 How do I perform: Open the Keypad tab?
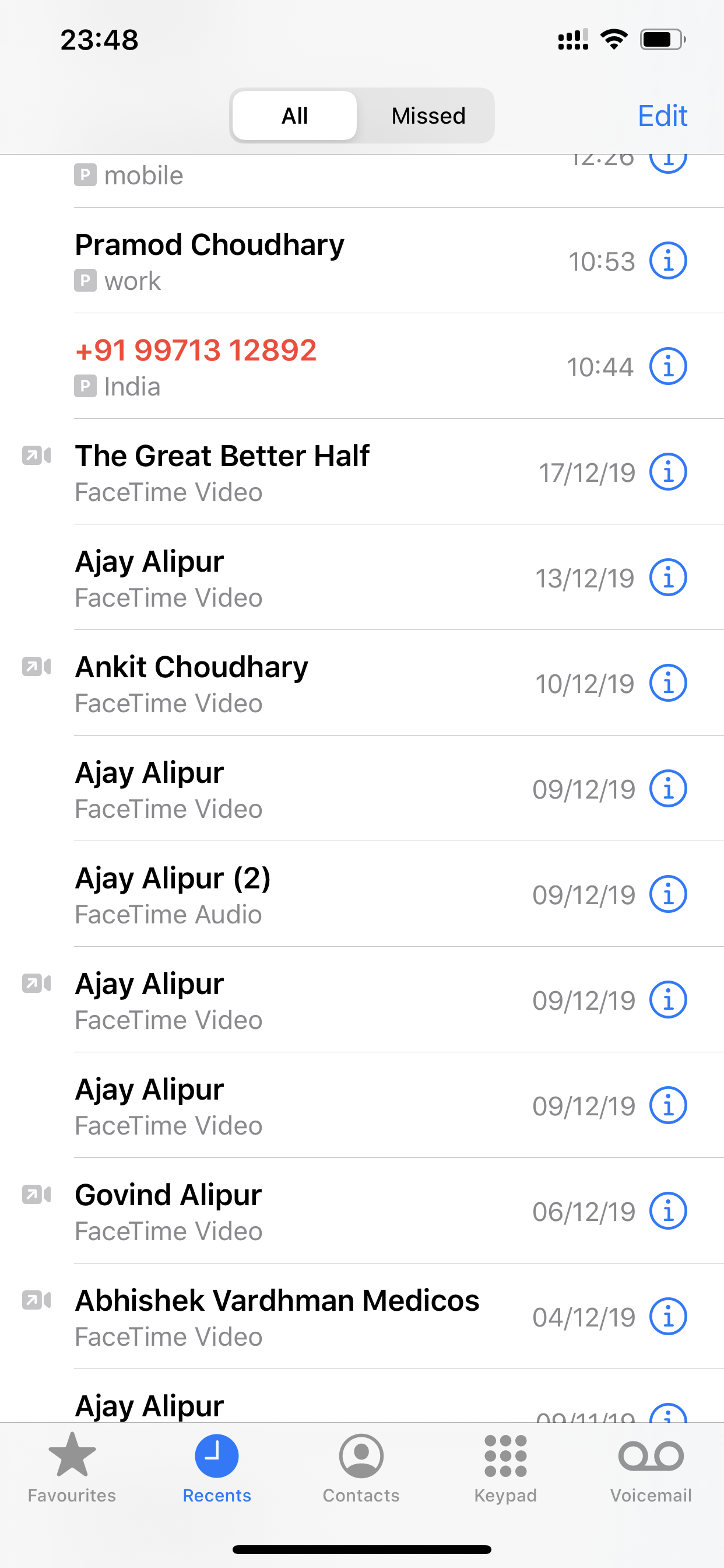pyautogui.click(x=505, y=1468)
